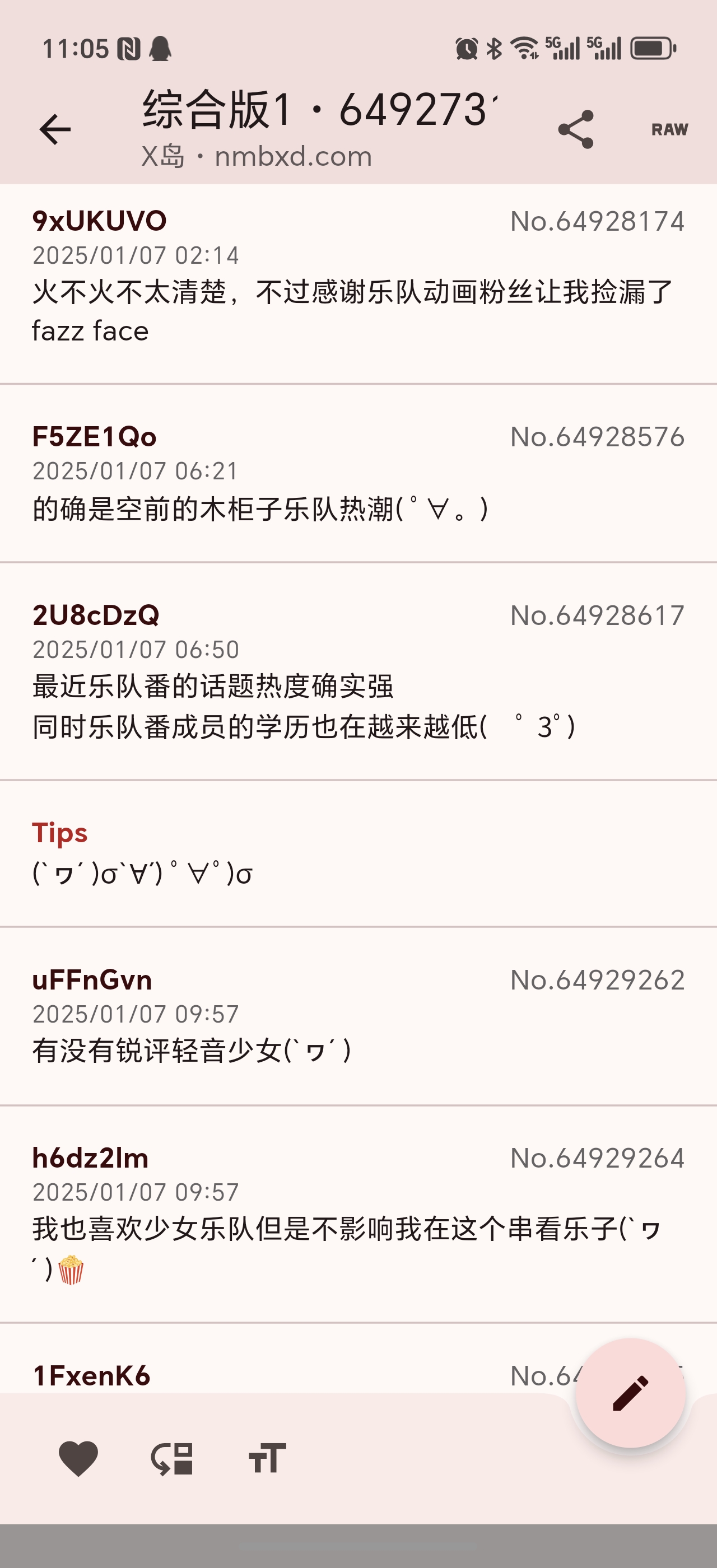The height and width of the screenshot is (1568, 717).
Task: Go back using the arrow icon
Action: tap(55, 130)
